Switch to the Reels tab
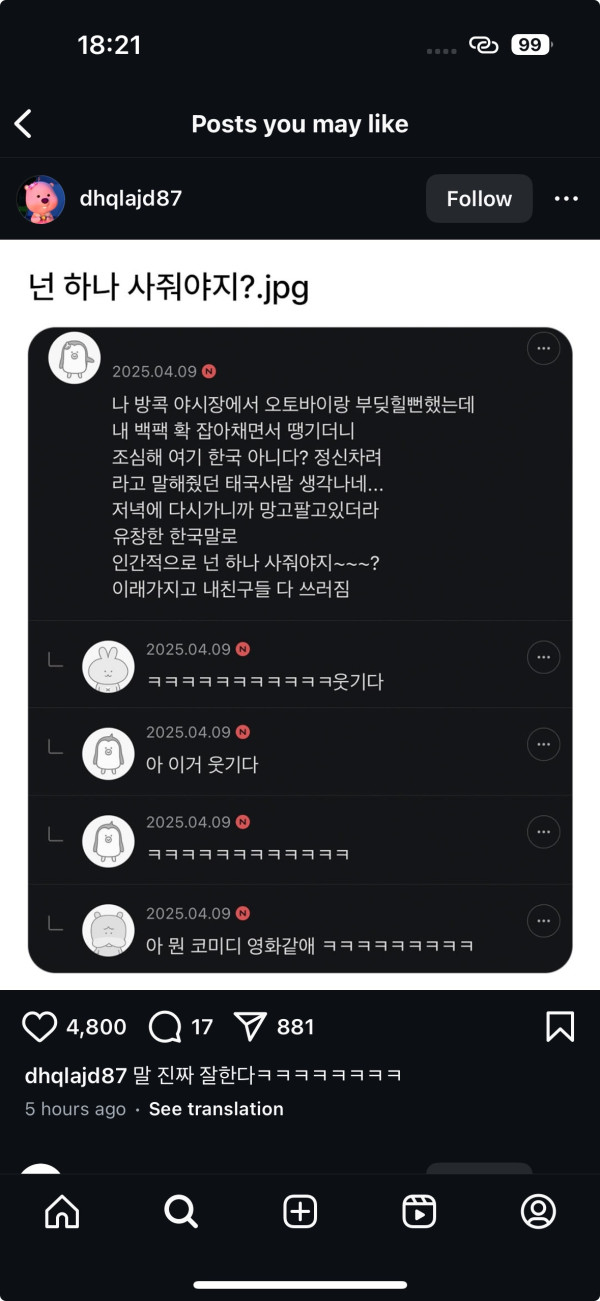 pyautogui.click(x=419, y=1212)
